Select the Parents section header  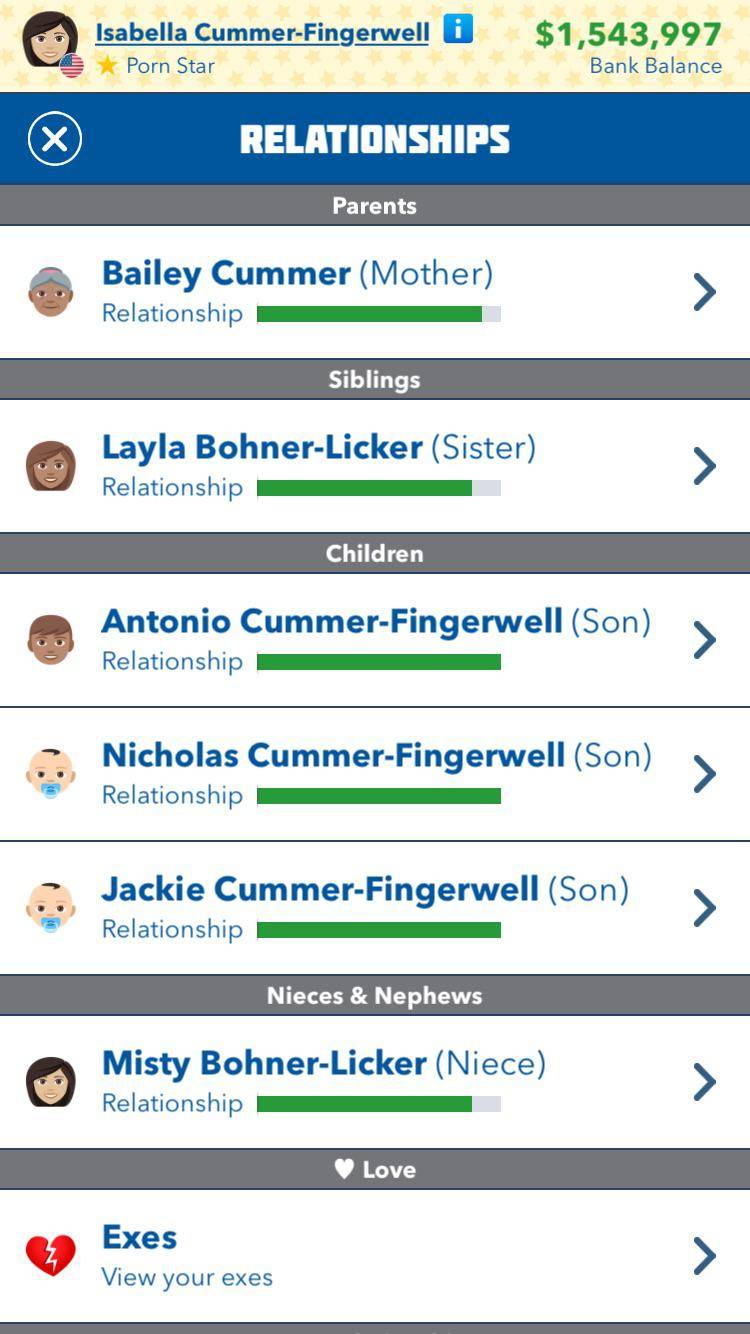click(x=375, y=206)
